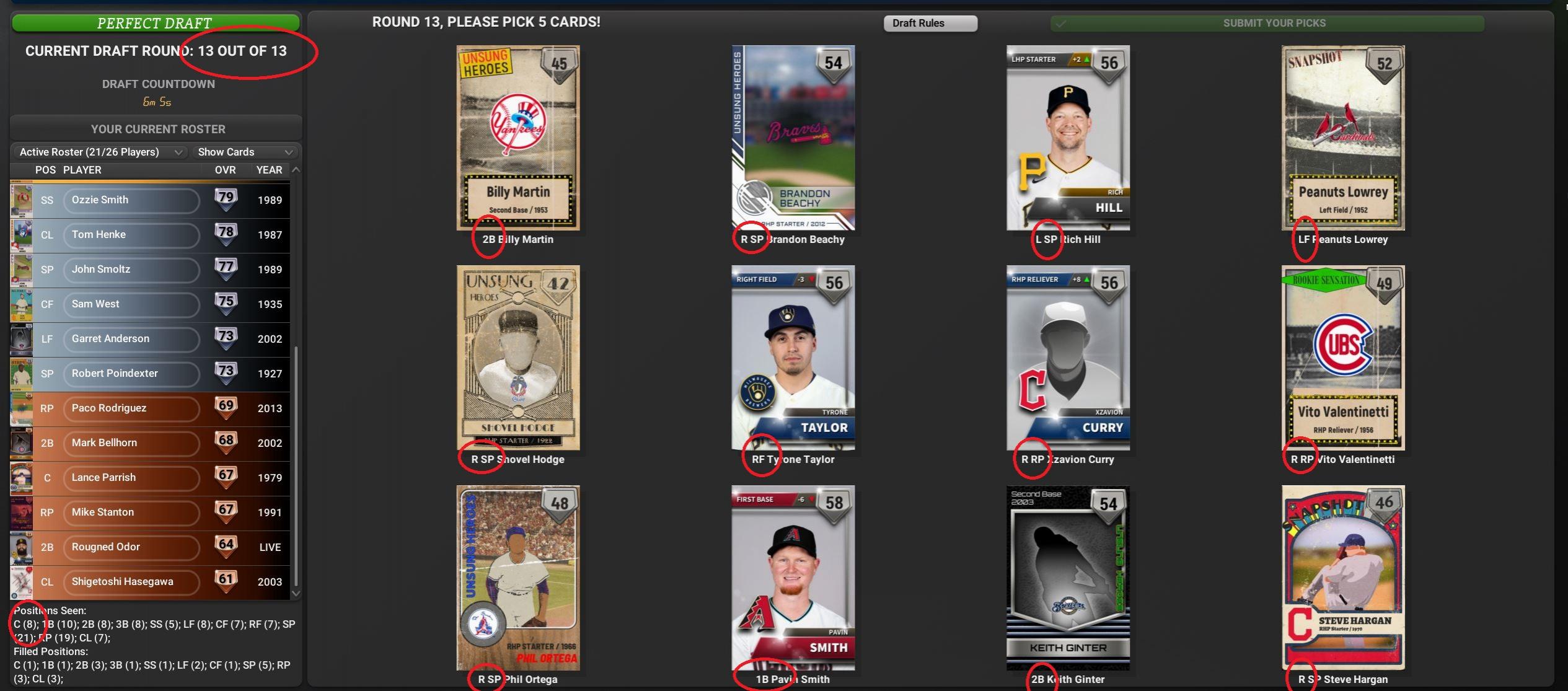Select the Keith Ginter card
This screenshot has height=691, width=1568.
click(1068, 578)
